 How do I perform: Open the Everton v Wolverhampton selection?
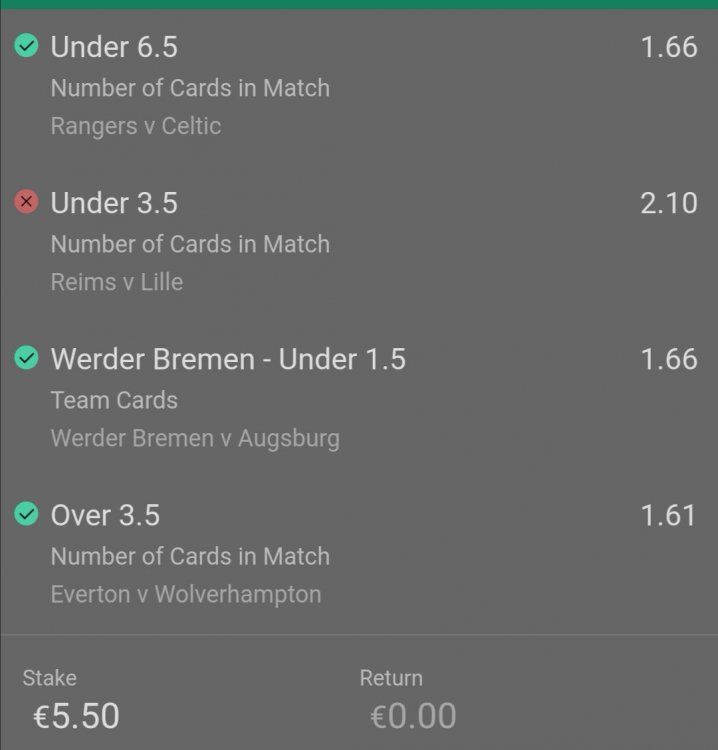point(185,594)
